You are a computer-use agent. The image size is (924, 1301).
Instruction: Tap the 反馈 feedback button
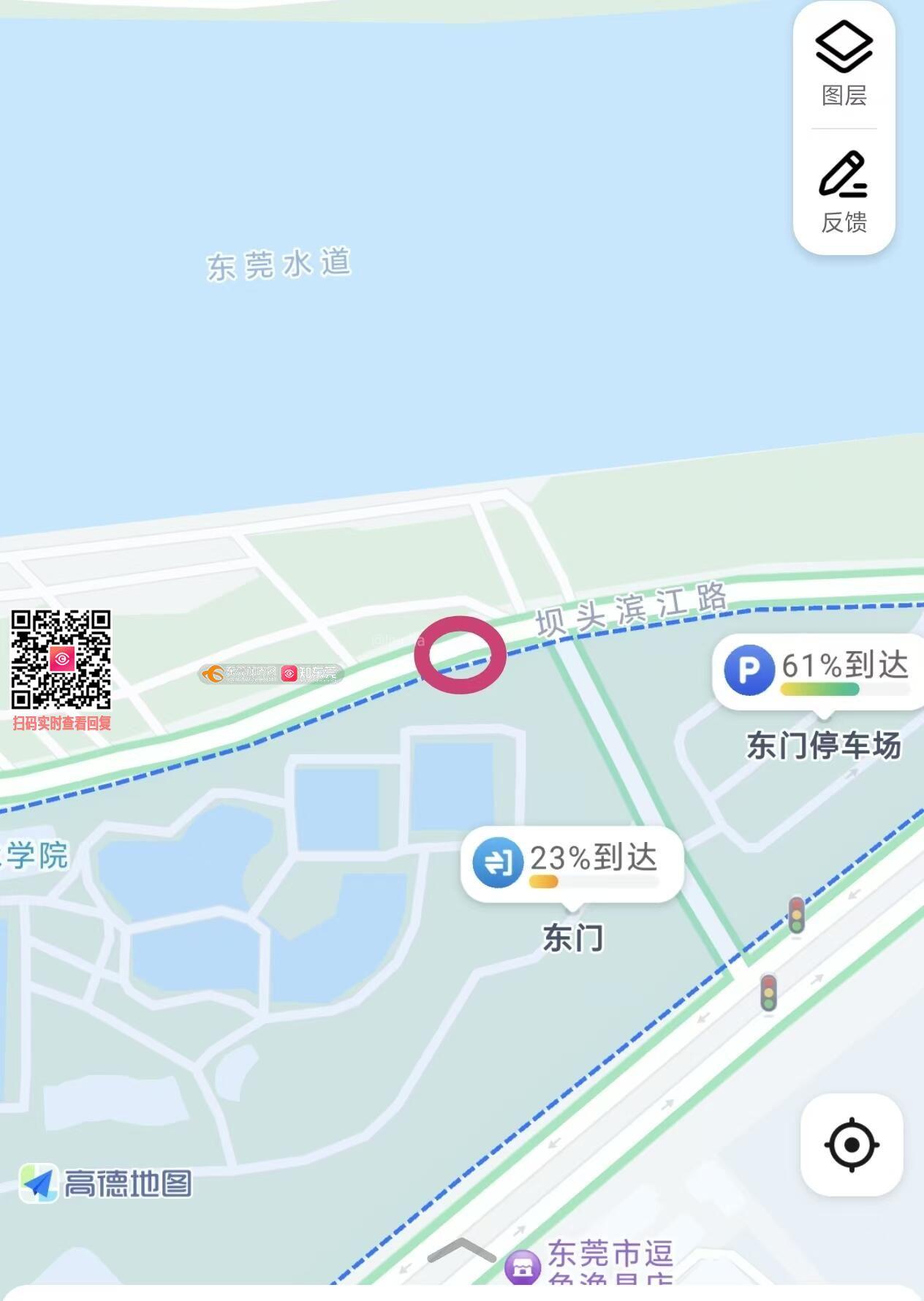coord(844,192)
